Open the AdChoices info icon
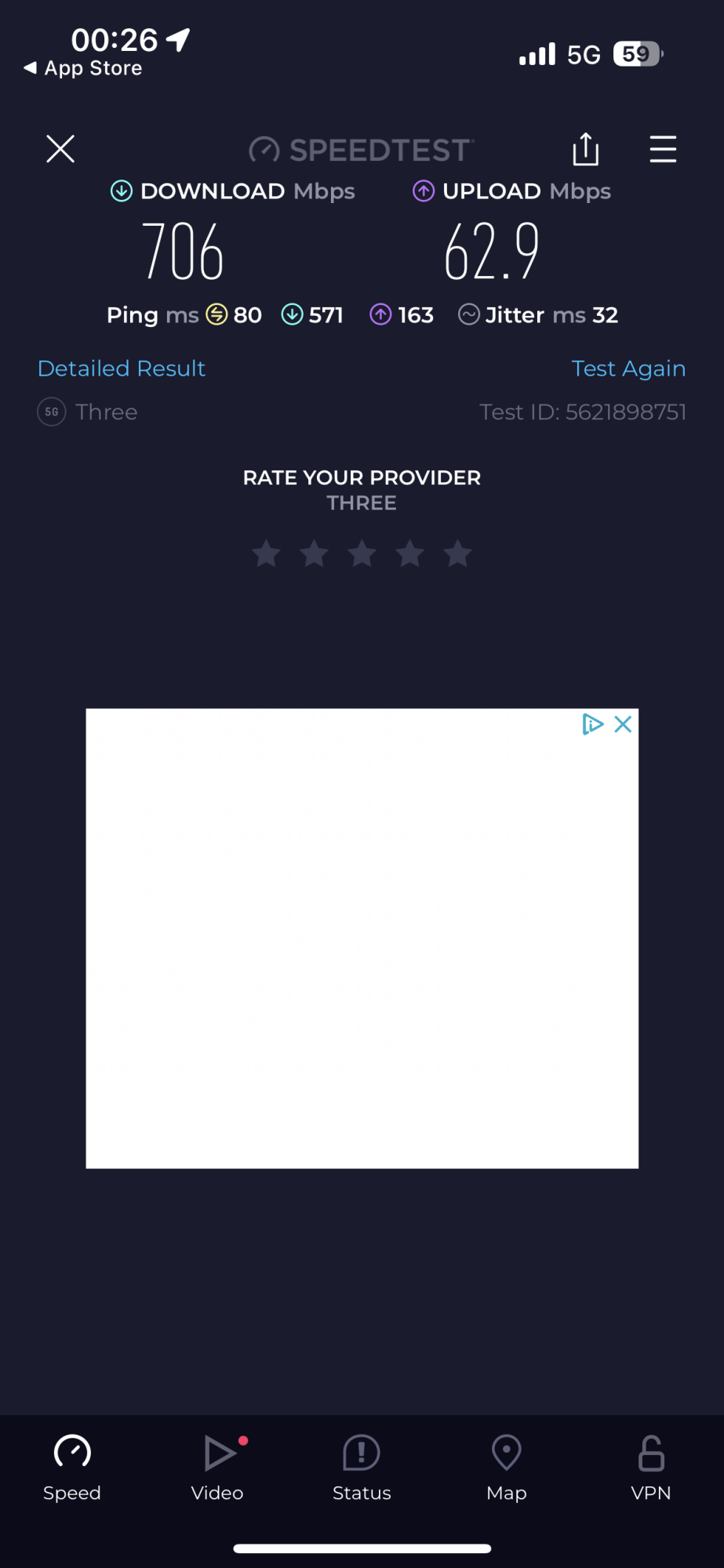724x1568 pixels. click(592, 724)
